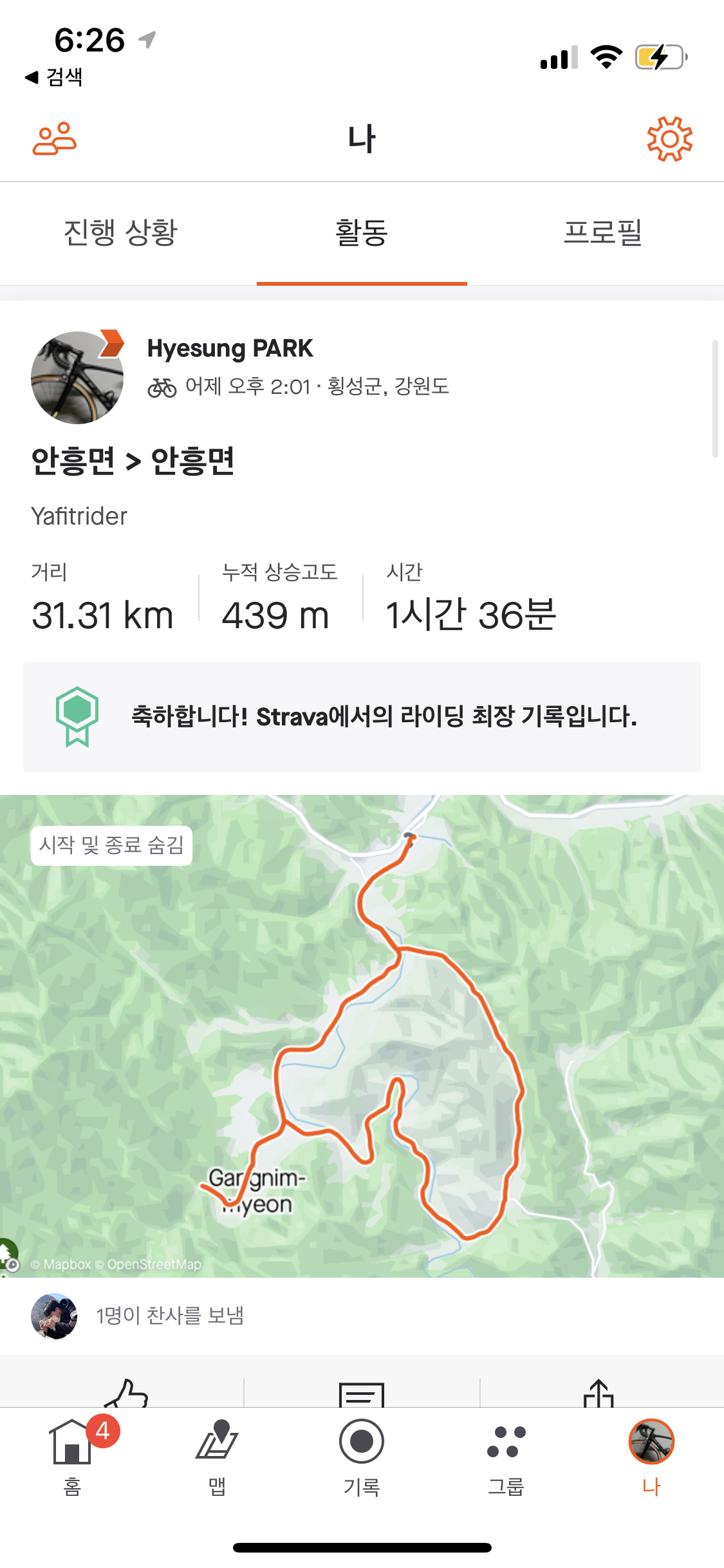Tap Hyesung PARK's profile photo
Image resolution: width=724 pixels, height=1568 pixels.
click(x=77, y=378)
